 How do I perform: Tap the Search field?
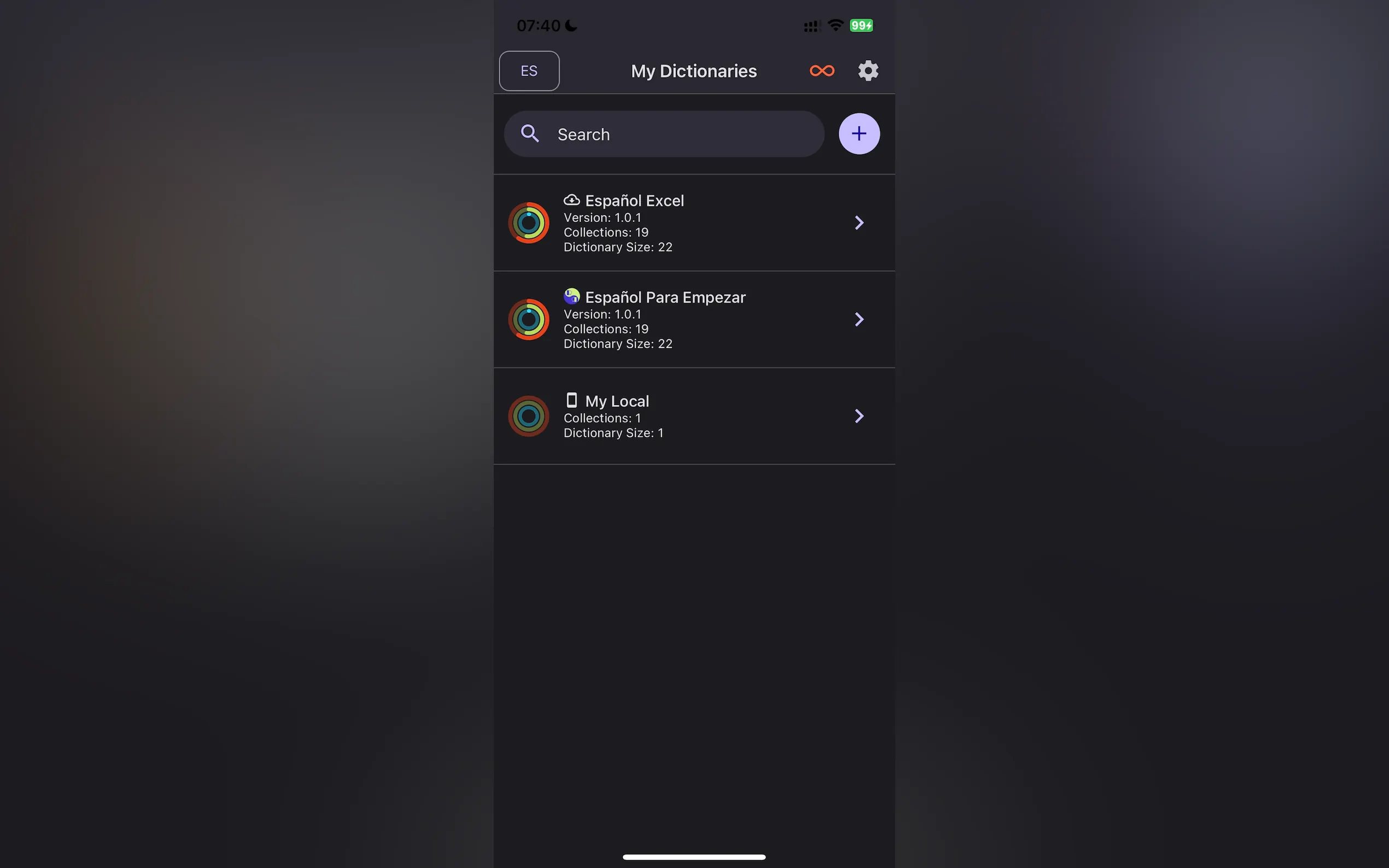[x=664, y=134]
